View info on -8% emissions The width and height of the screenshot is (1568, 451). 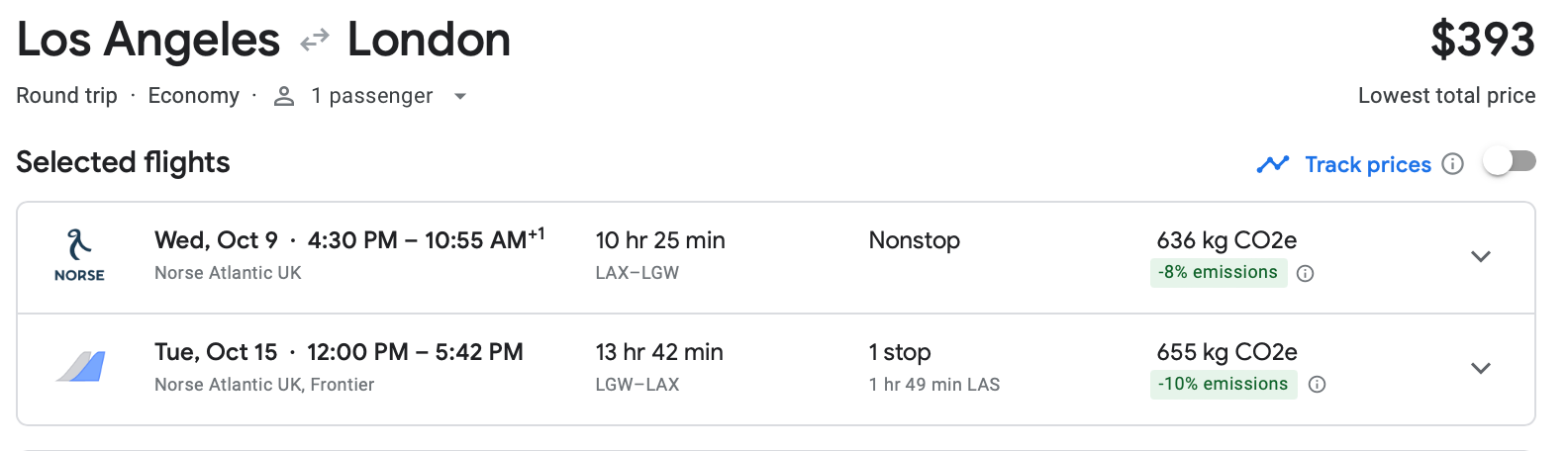(1305, 274)
